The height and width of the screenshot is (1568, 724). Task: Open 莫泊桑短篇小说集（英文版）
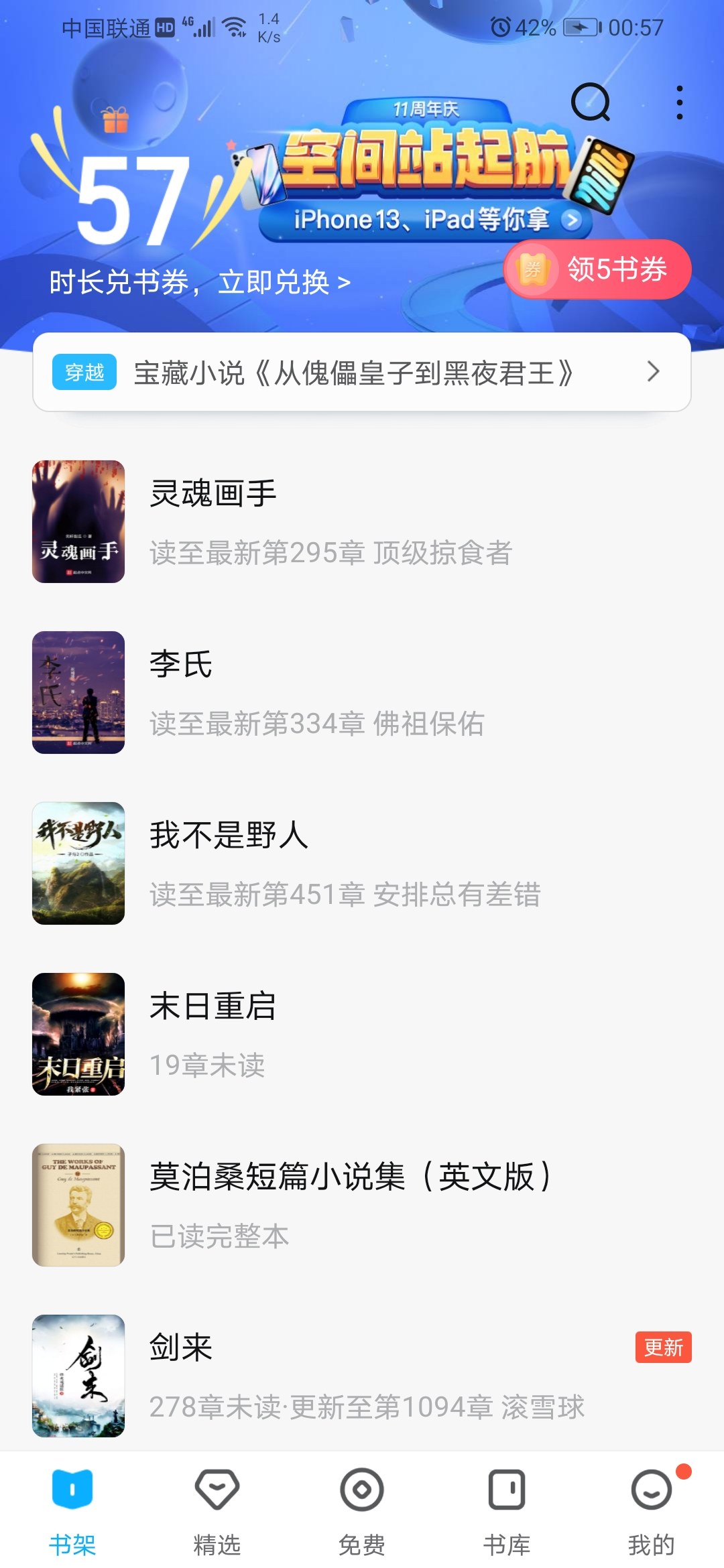(362, 1205)
